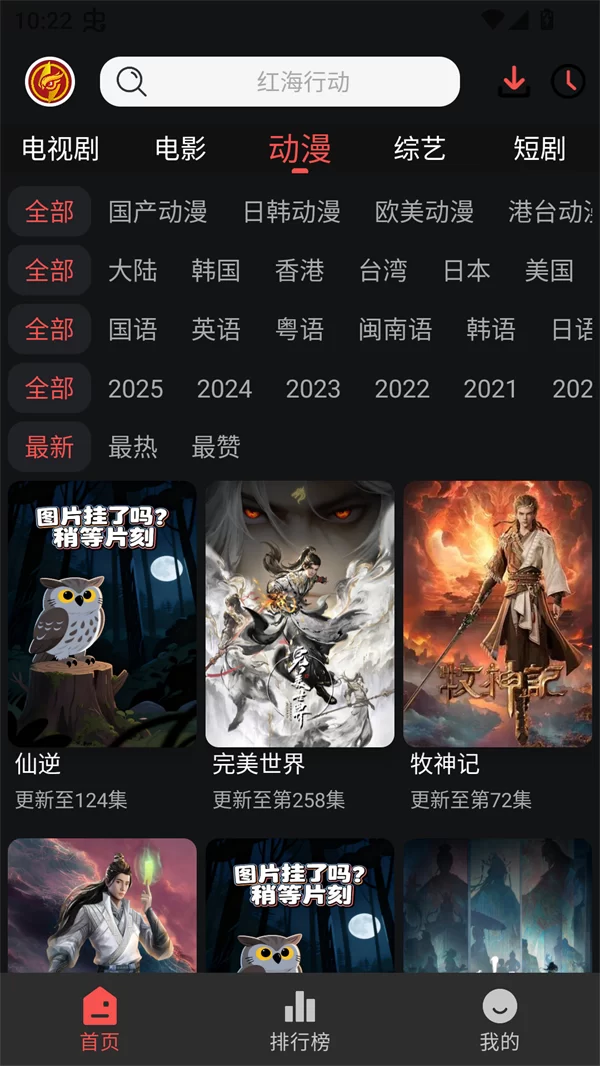Go to the 排行榜 tab

pos(300,1020)
